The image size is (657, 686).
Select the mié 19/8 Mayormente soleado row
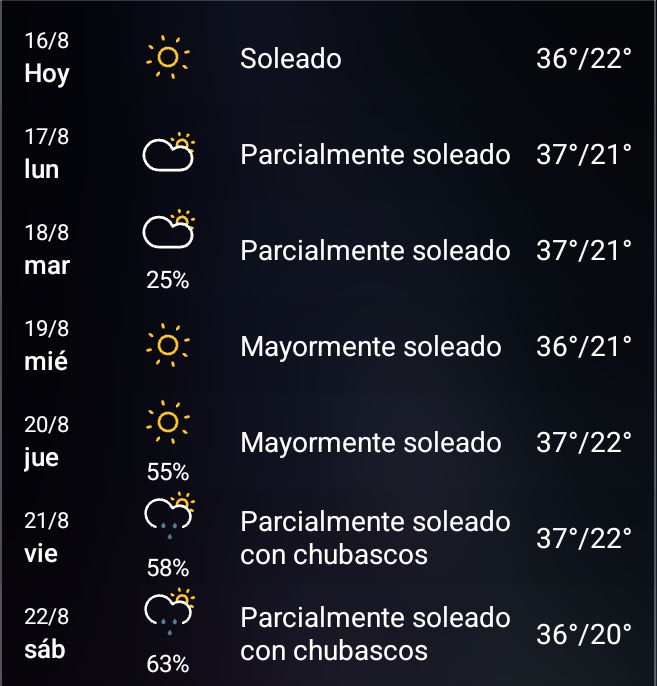pos(328,346)
